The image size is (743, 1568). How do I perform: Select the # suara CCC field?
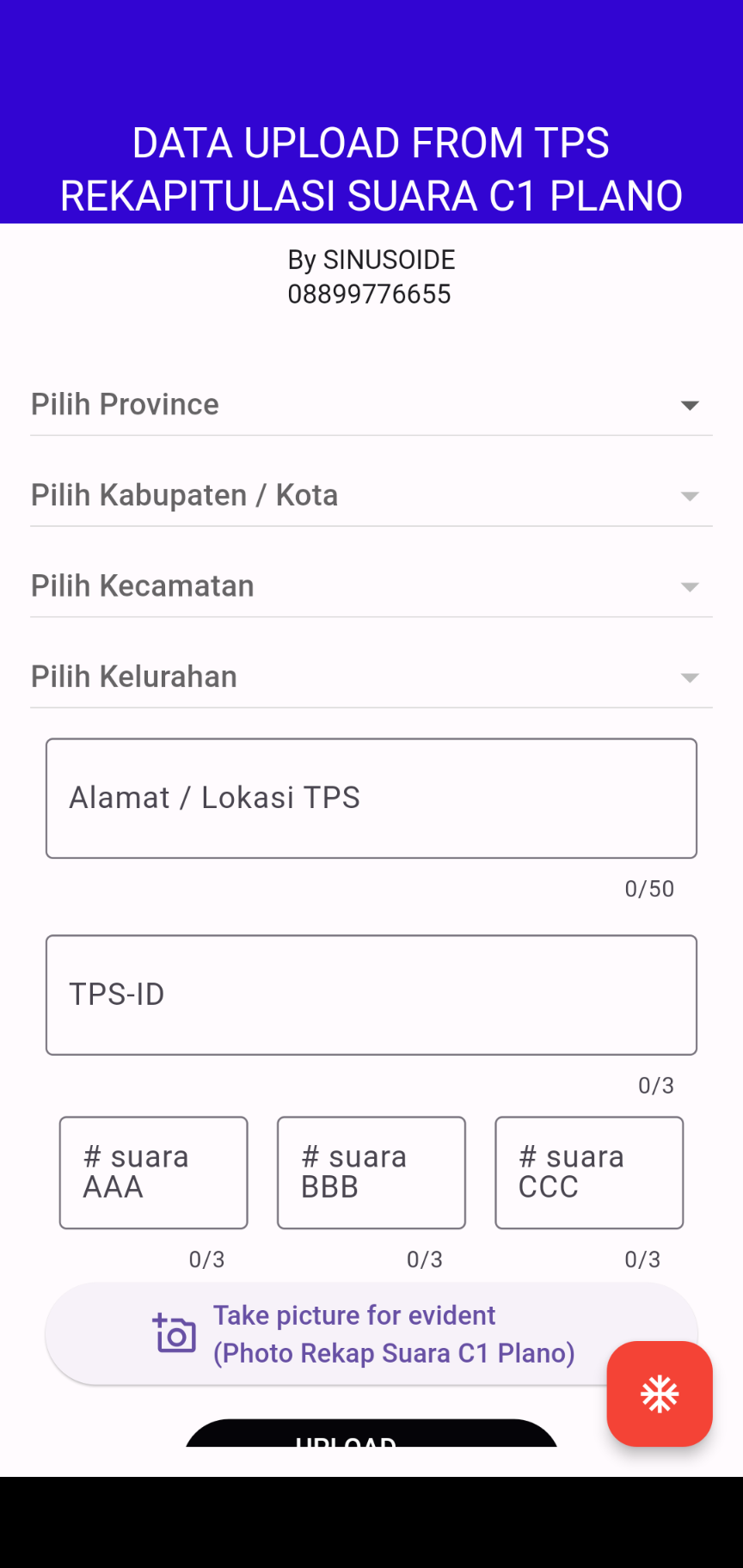coord(589,1173)
